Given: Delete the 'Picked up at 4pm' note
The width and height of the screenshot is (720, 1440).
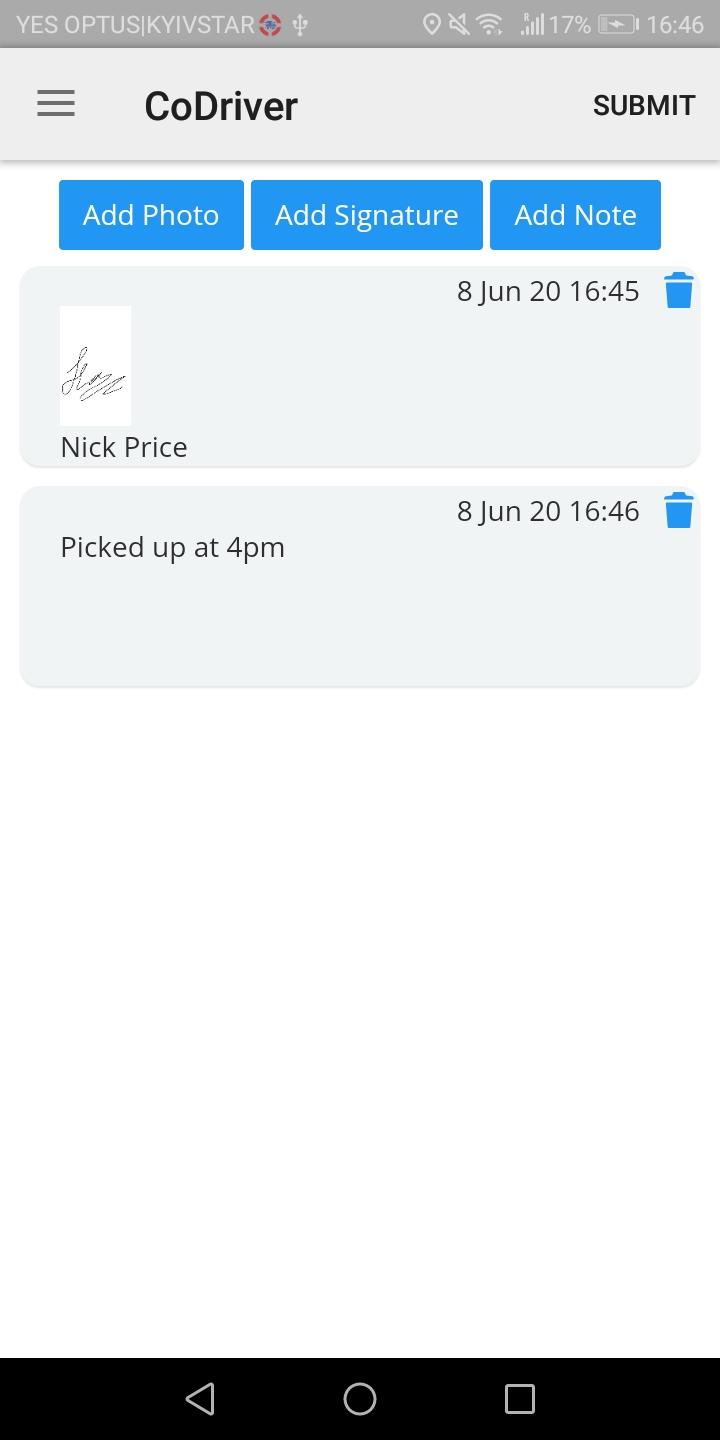Looking at the screenshot, I should point(678,510).
